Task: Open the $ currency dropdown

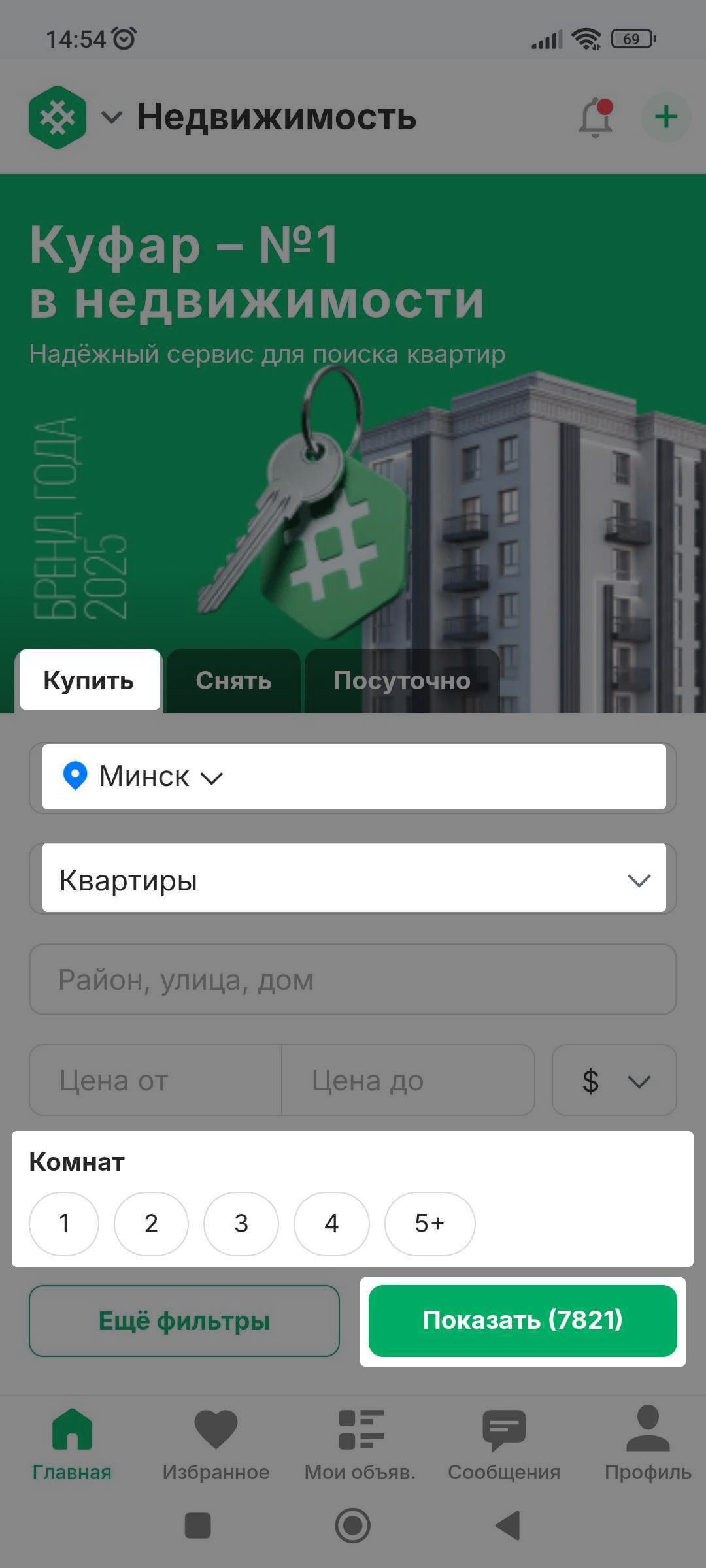Action: click(x=614, y=1080)
